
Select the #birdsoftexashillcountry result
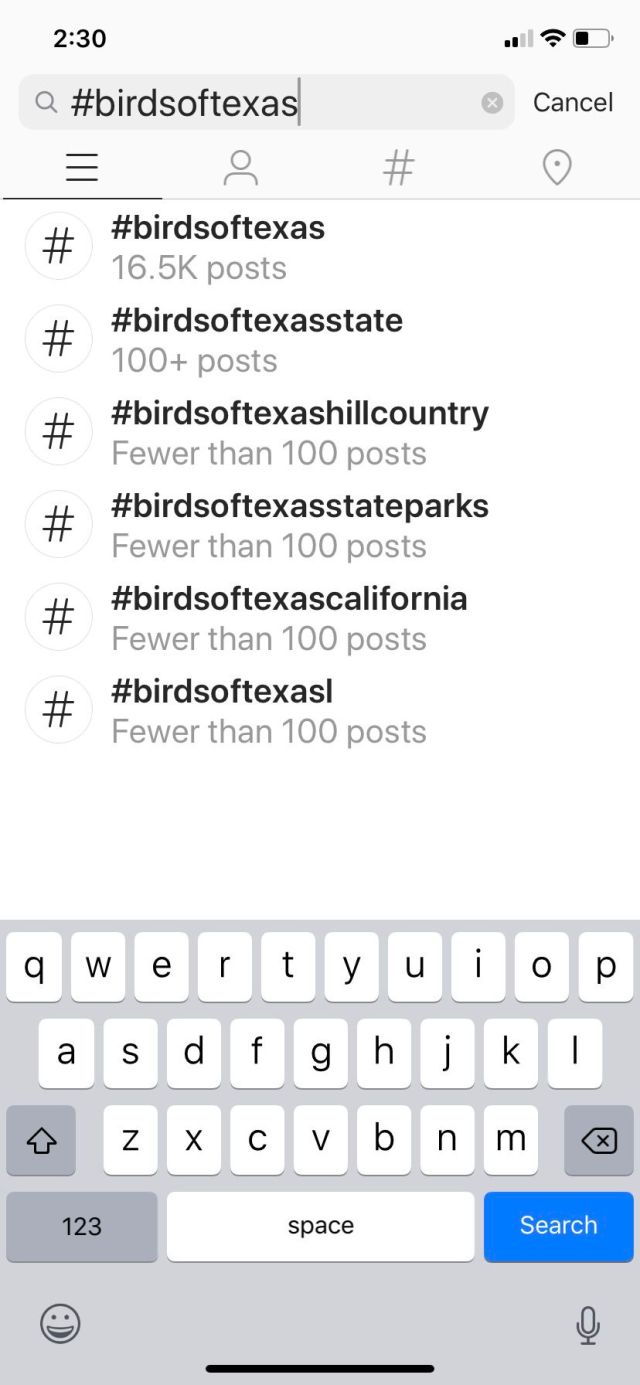[320, 432]
